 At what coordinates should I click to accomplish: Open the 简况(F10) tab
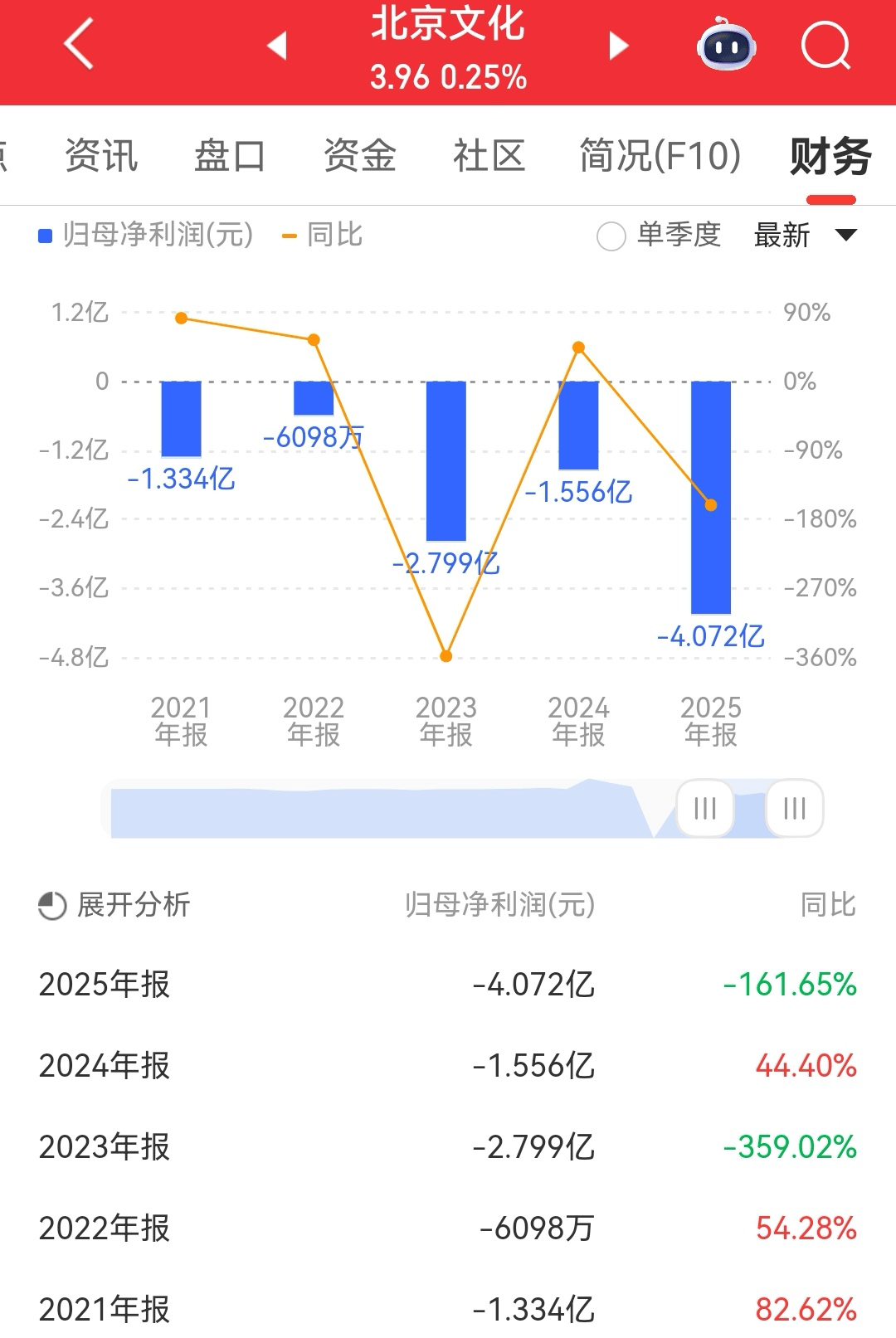coord(660,156)
